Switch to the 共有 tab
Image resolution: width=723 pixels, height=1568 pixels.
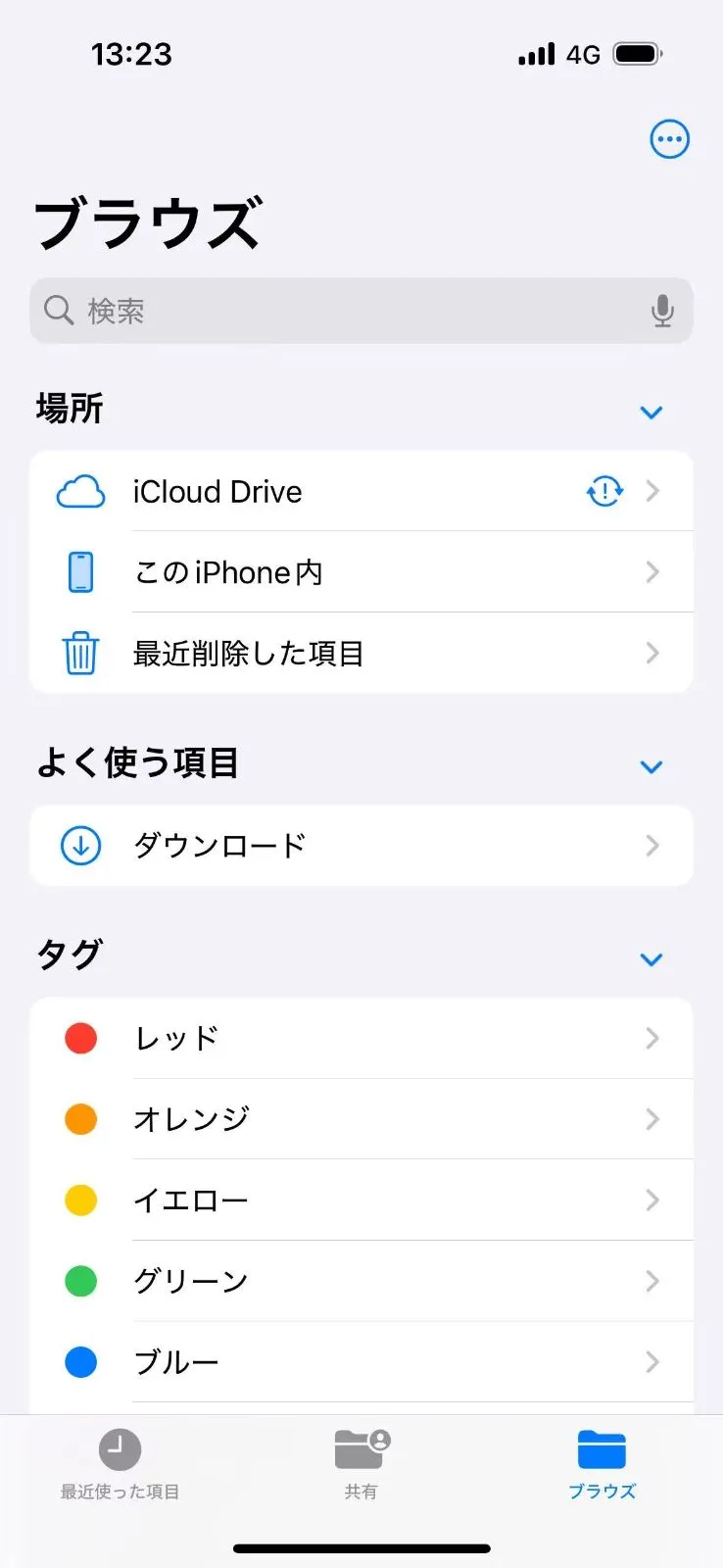(x=361, y=1465)
